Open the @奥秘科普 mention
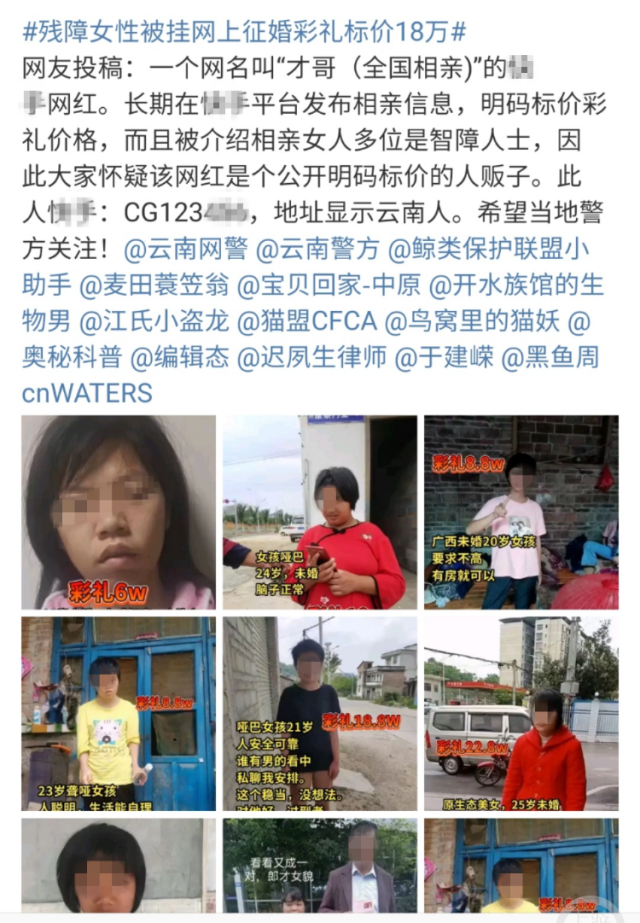 (70, 358)
